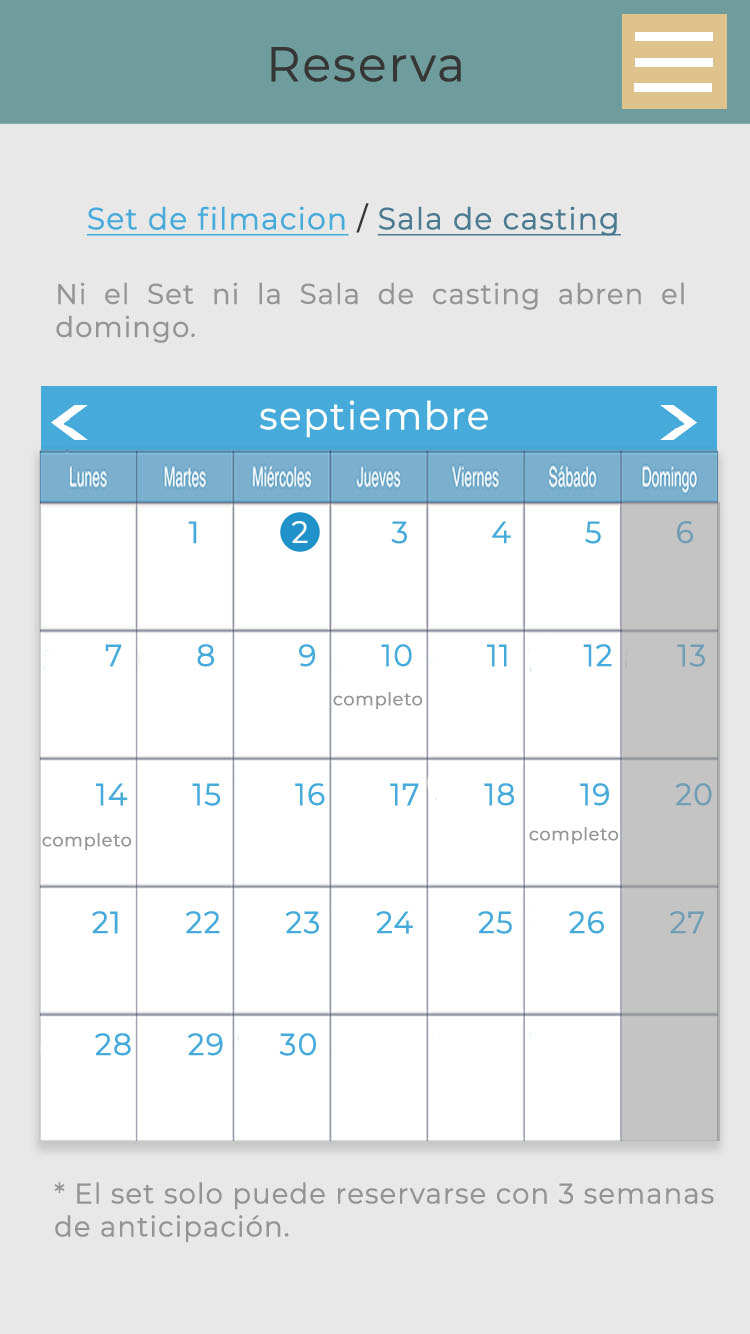This screenshot has height=1334, width=750.
Task: Select September 28 date
Action: click(89, 1076)
